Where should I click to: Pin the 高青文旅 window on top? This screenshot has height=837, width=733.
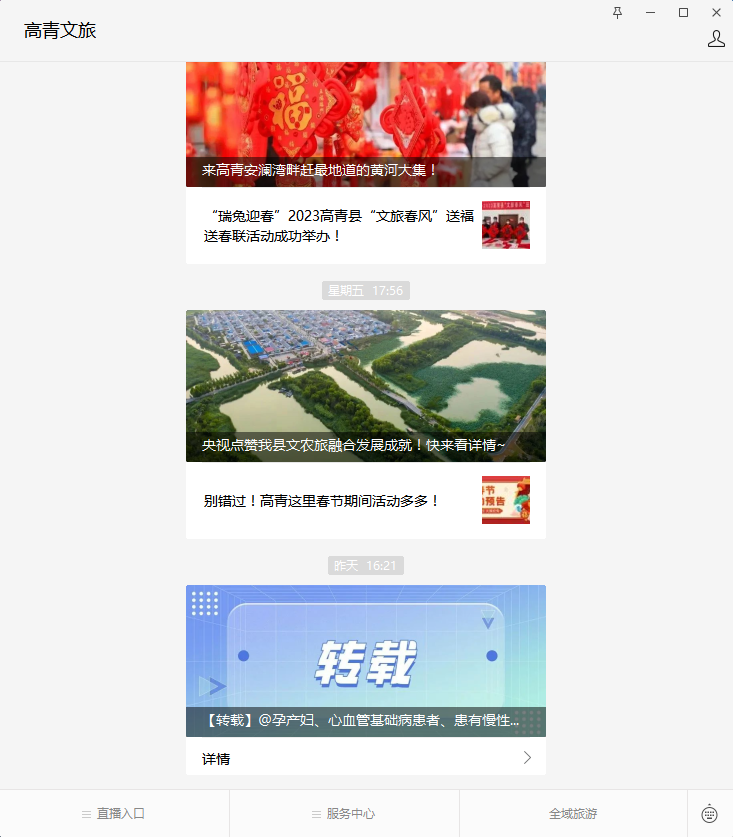coord(617,12)
